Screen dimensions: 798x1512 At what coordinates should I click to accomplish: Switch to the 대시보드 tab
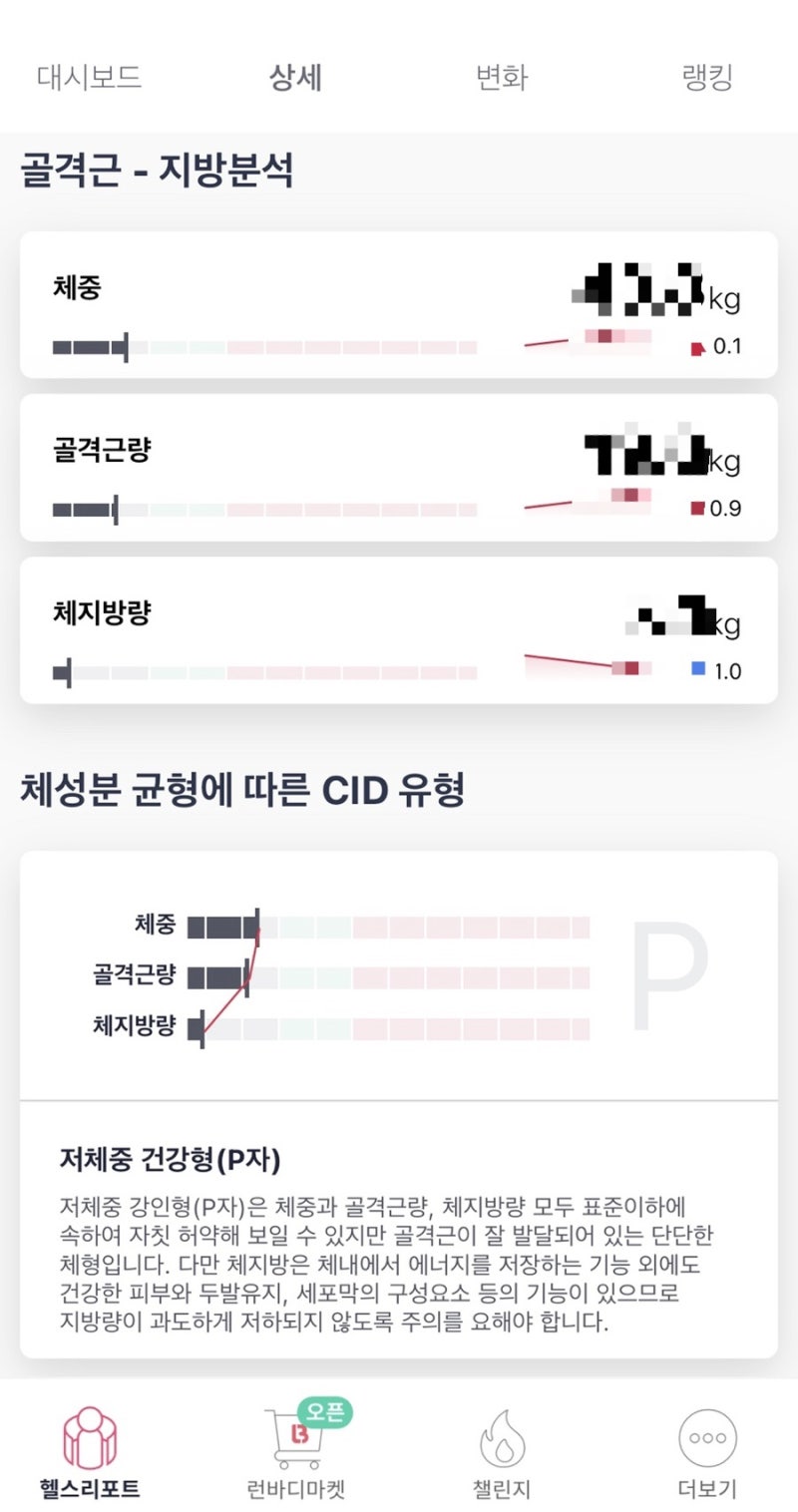tap(89, 78)
